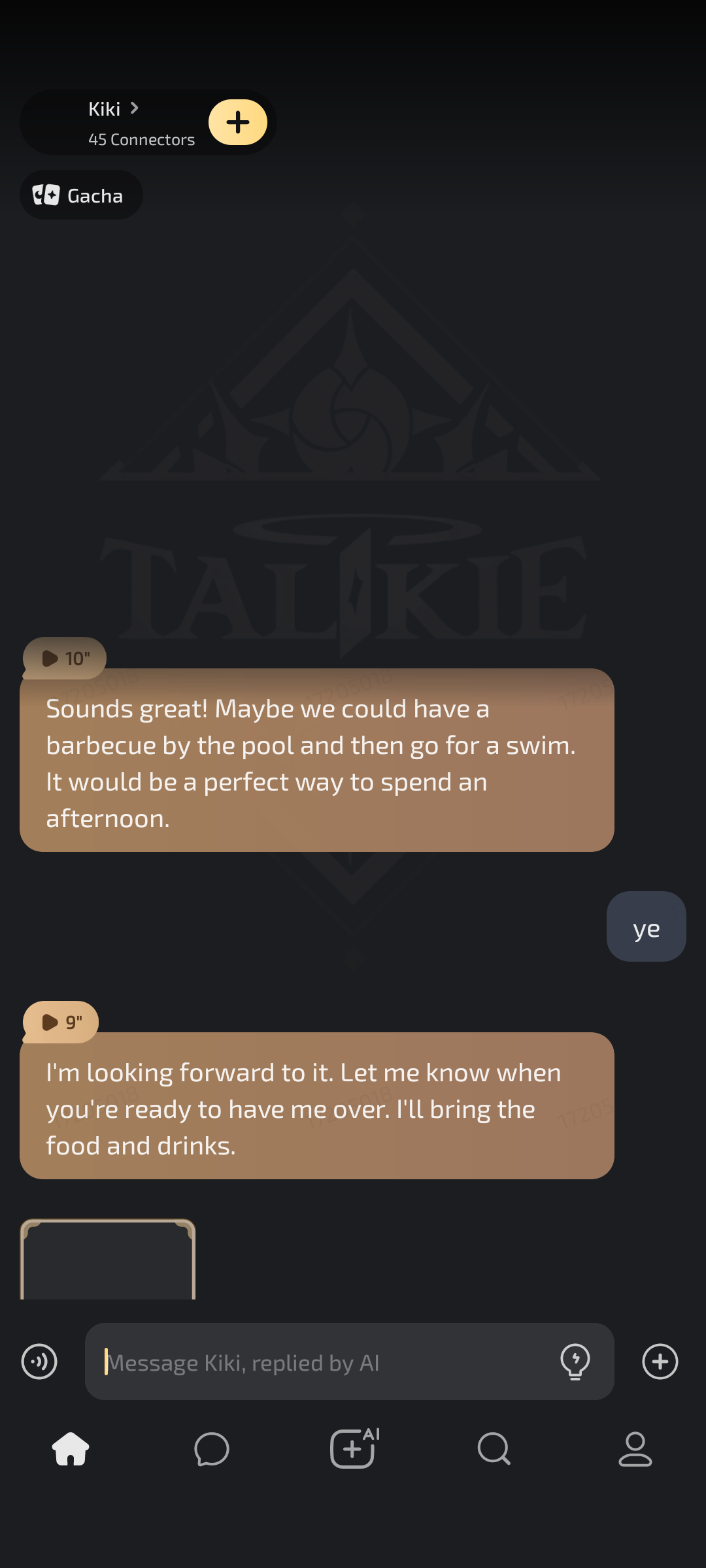Play the 10-second voice message
Image resolution: width=706 pixels, height=1568 pixels.
pyautogui.click(x=65, y=658)
